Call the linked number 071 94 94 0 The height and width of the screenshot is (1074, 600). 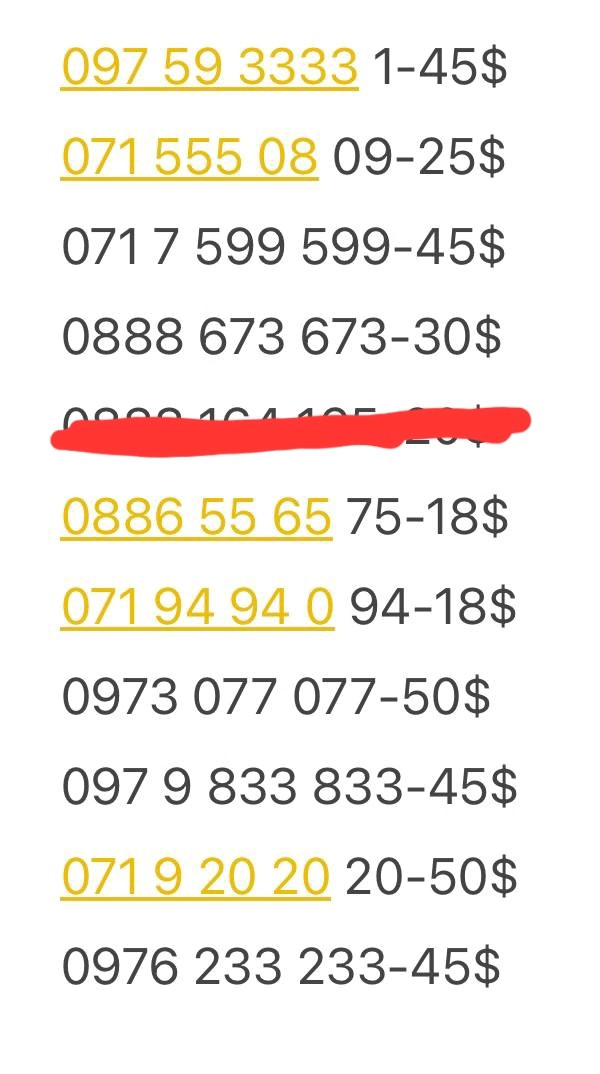click(197, 608)
